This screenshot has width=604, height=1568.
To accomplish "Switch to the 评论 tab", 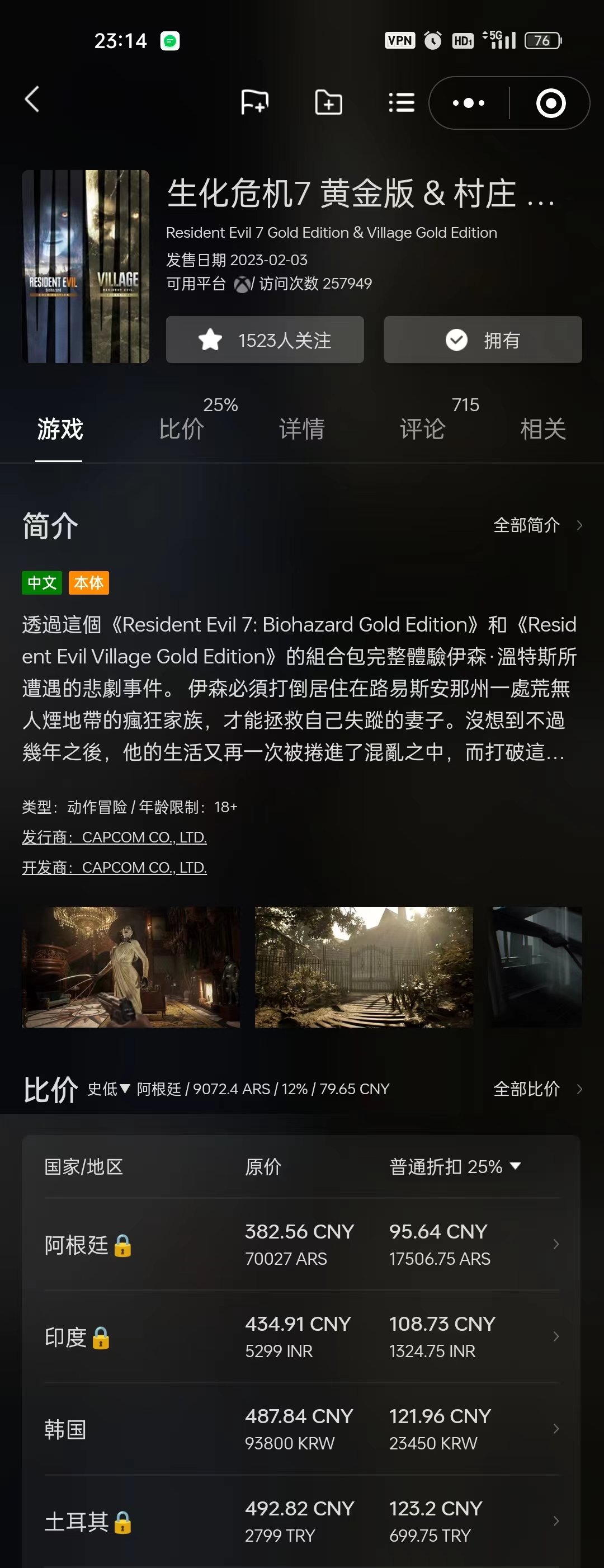I will click(x=422, y=429).
